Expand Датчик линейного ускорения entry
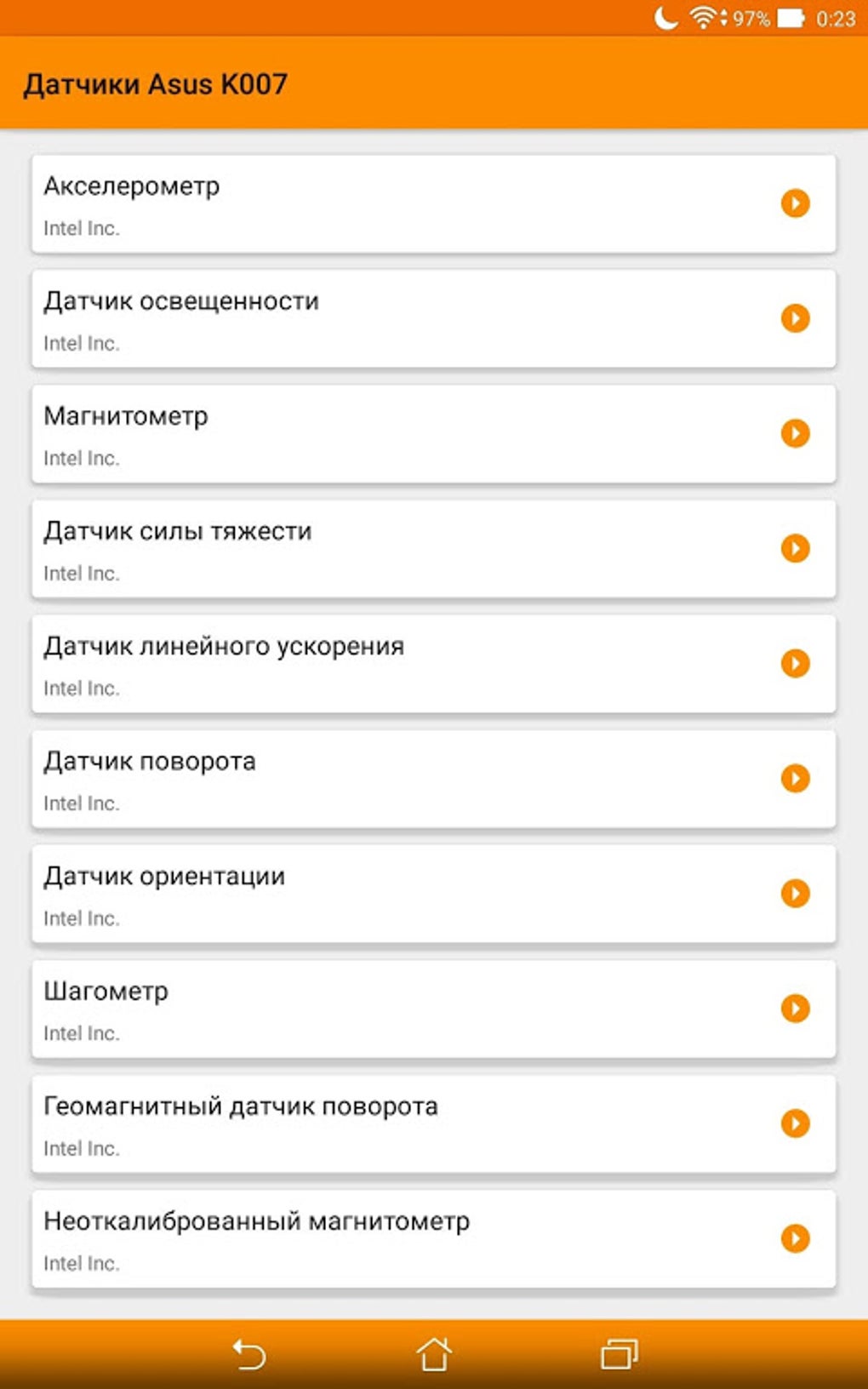 [x=796, y=664]
